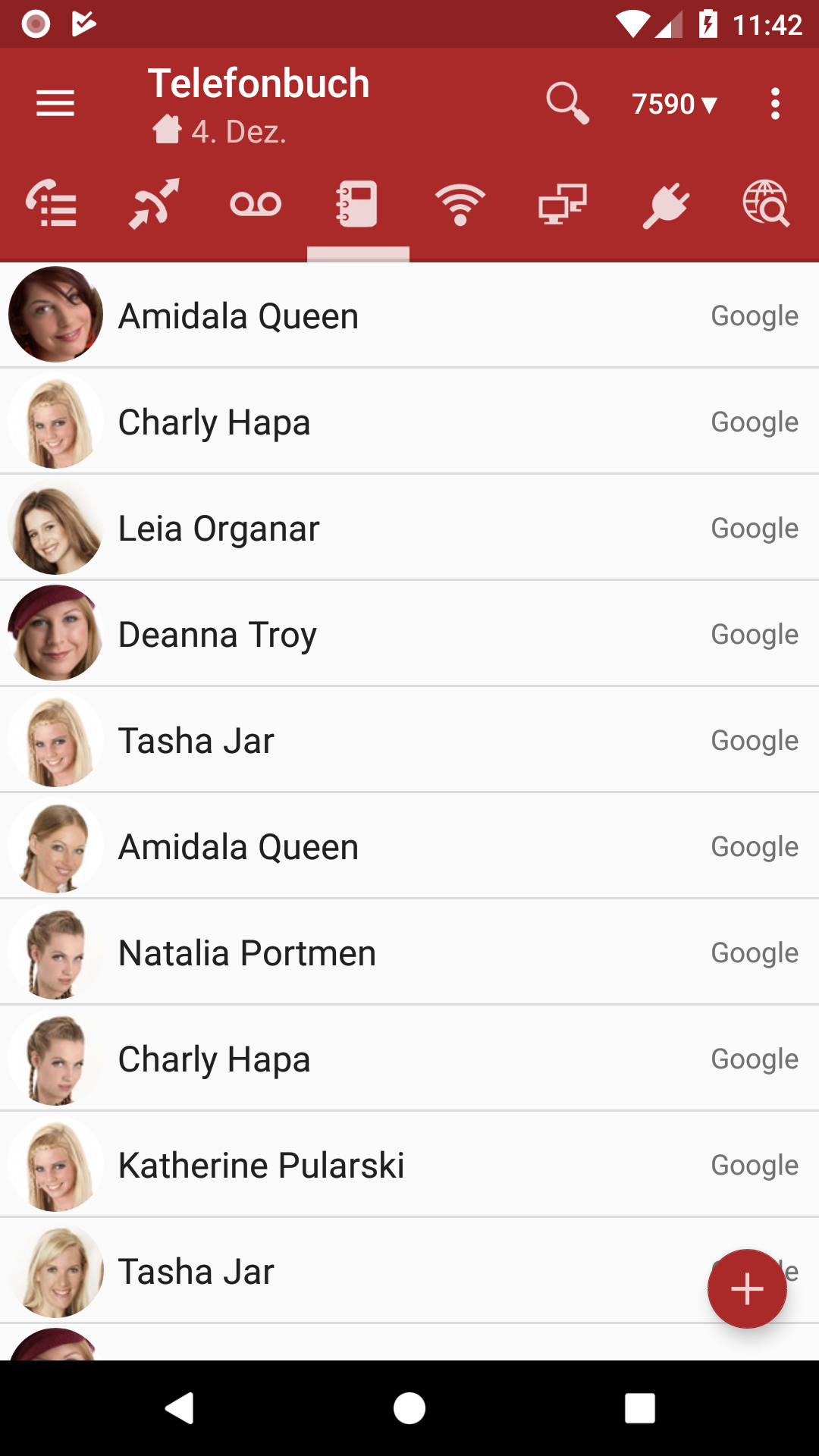
Task: Switch to the call list tab
Action: click(x=52, y=204)
